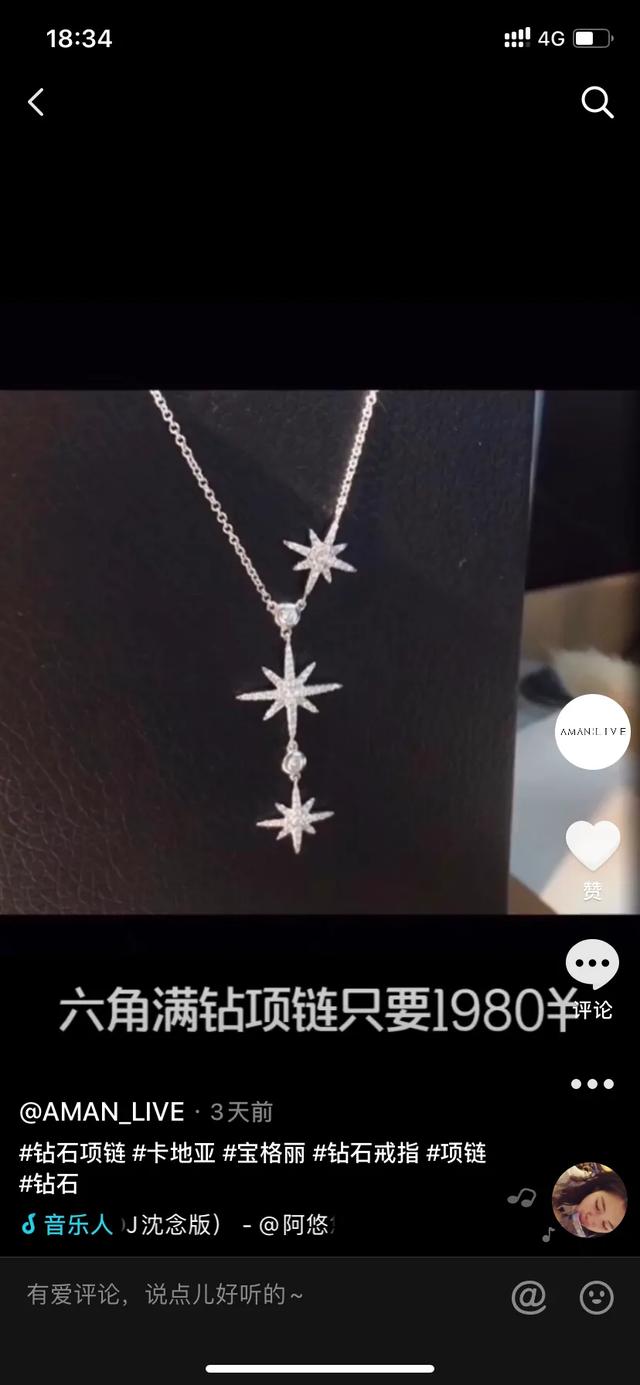This screenshot has width=640, height=1385.
Task: Open hashtag #钻石项链
Action: [72, 1153]
